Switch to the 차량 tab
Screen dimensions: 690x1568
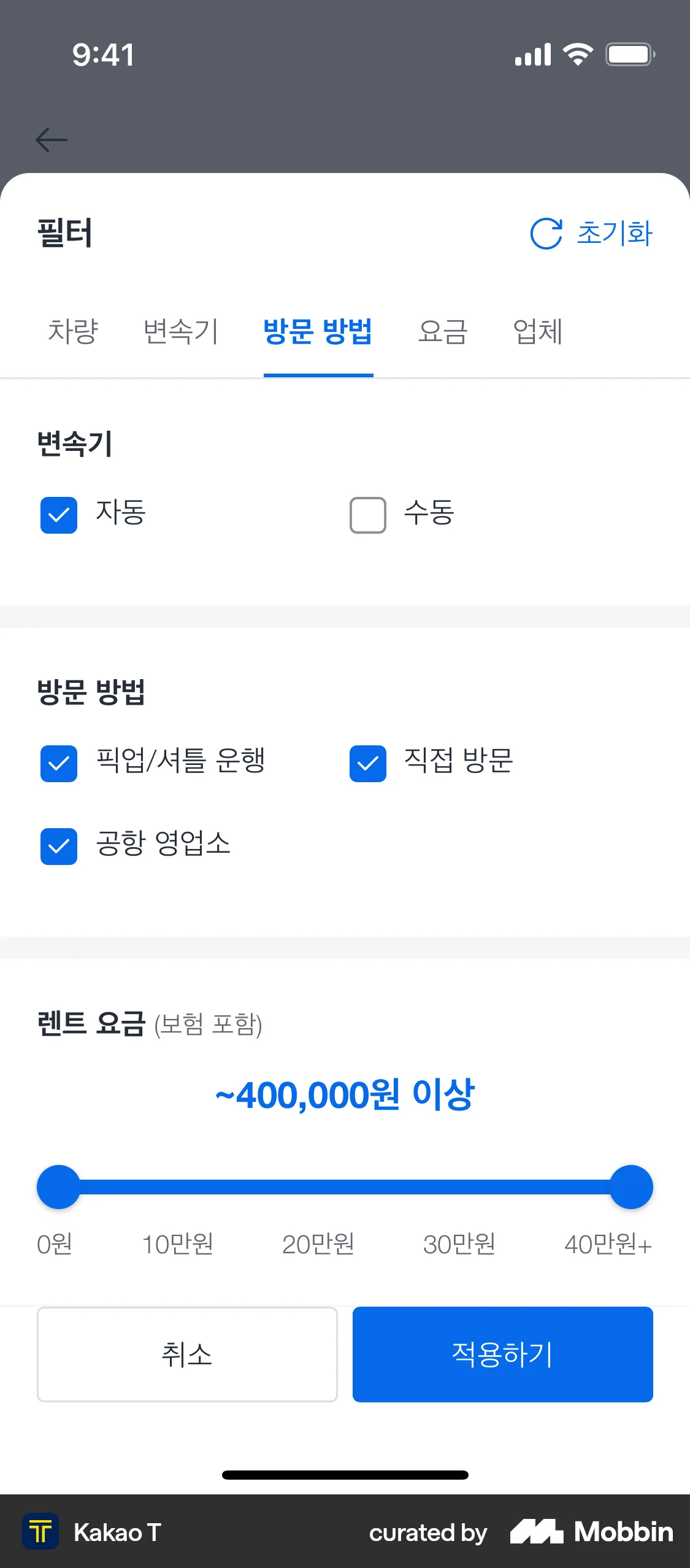pos(74,332)
